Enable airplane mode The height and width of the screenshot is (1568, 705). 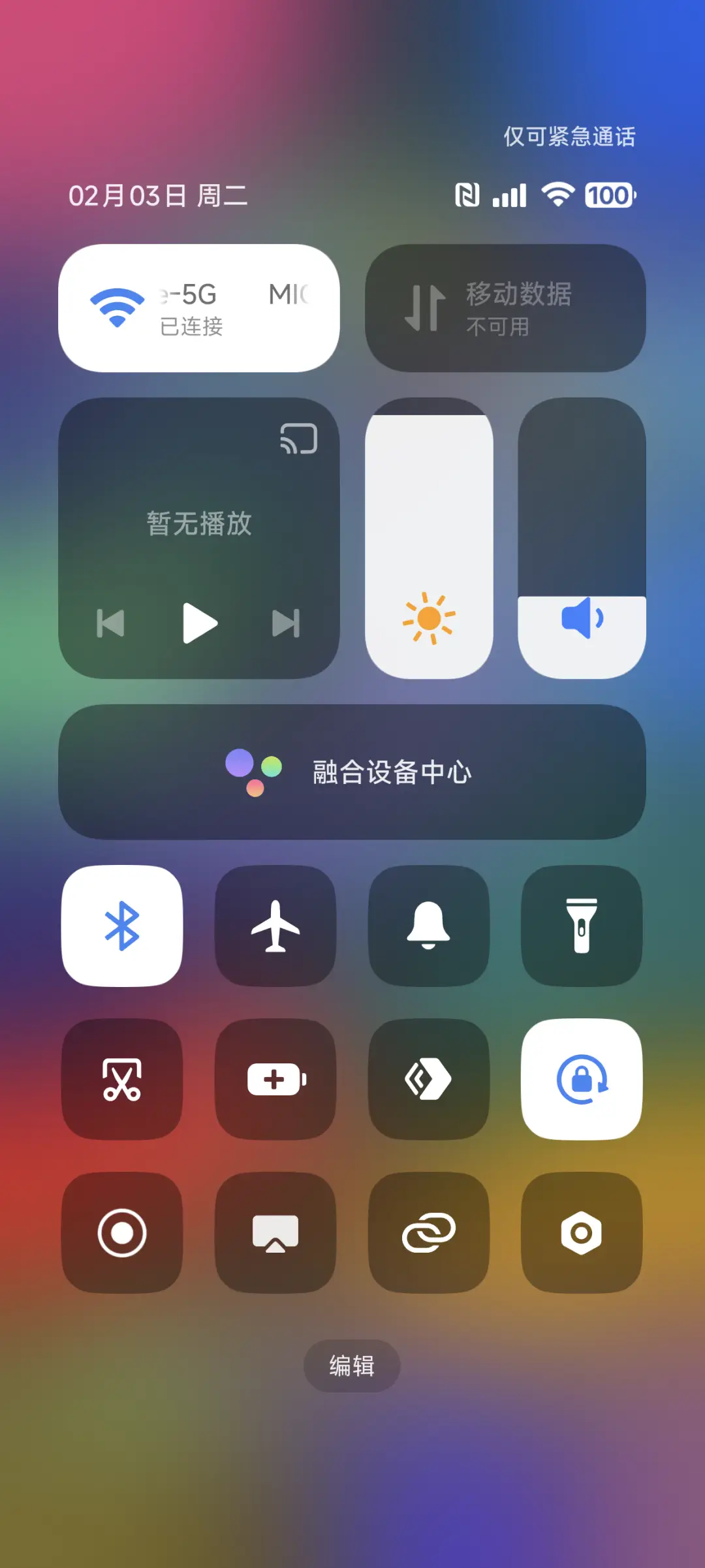pyautogui.click(x=275, y=926)
